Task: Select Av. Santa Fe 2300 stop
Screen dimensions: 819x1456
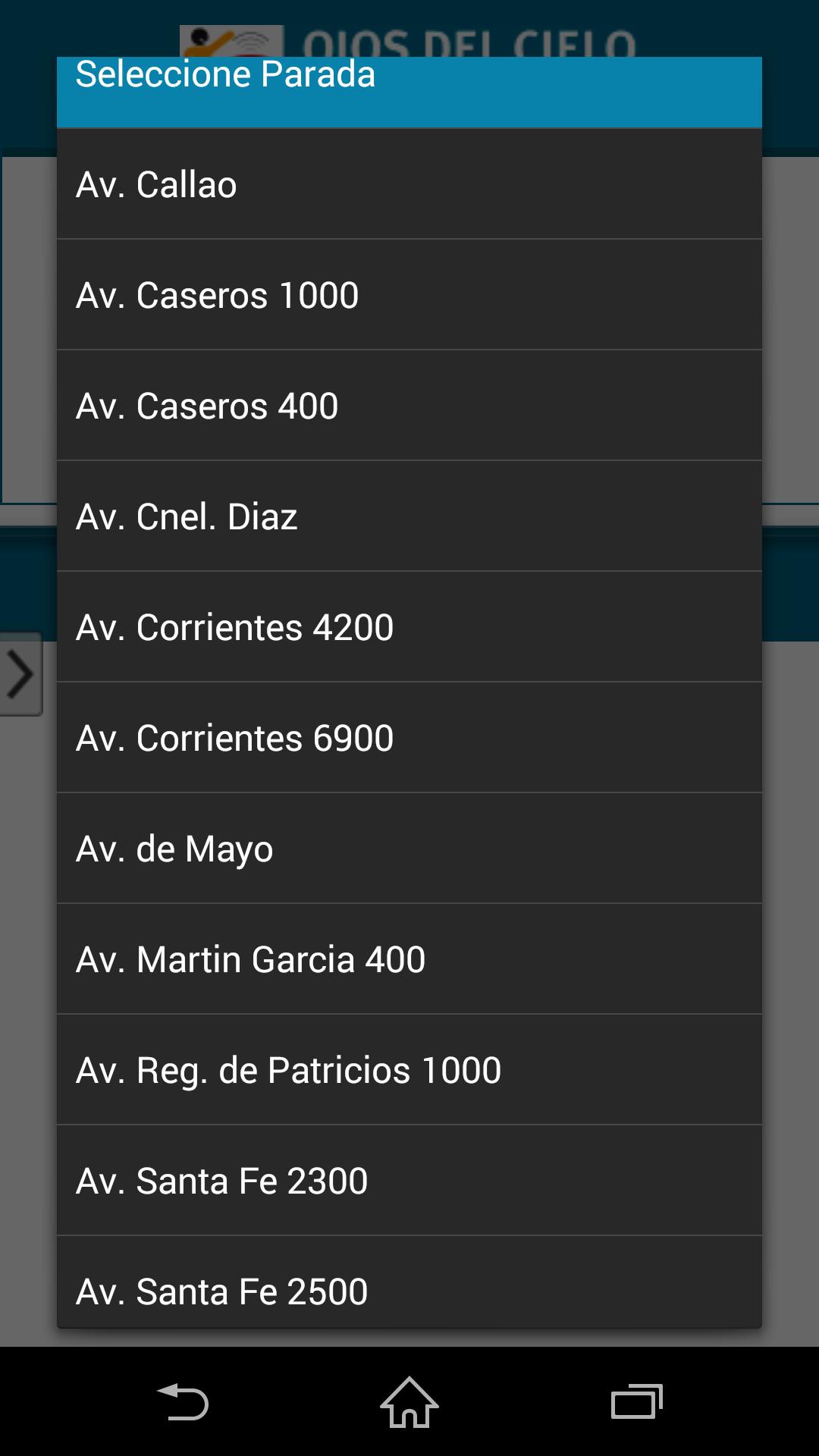Action: pyautogui.click(x=409, y=1181)
